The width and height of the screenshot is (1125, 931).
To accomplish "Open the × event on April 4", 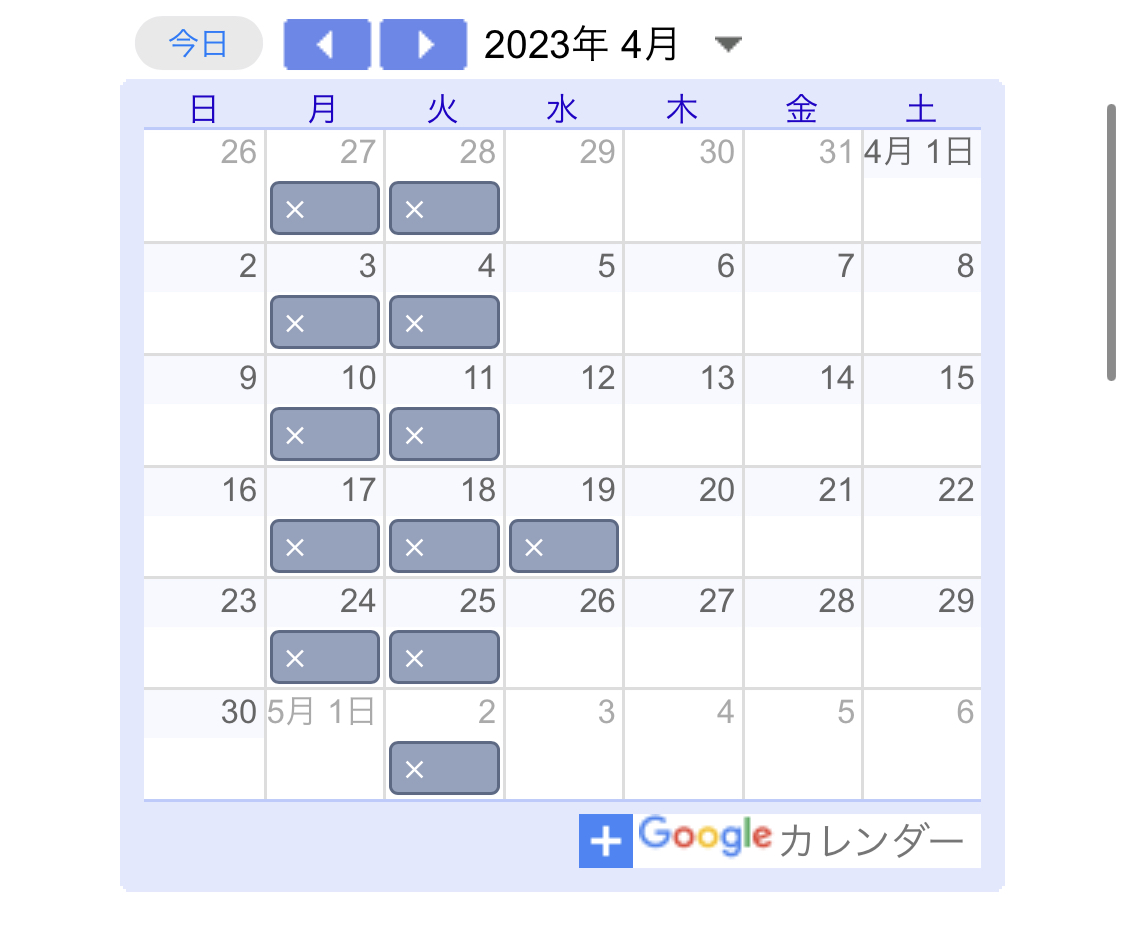I will coord(444,322).
